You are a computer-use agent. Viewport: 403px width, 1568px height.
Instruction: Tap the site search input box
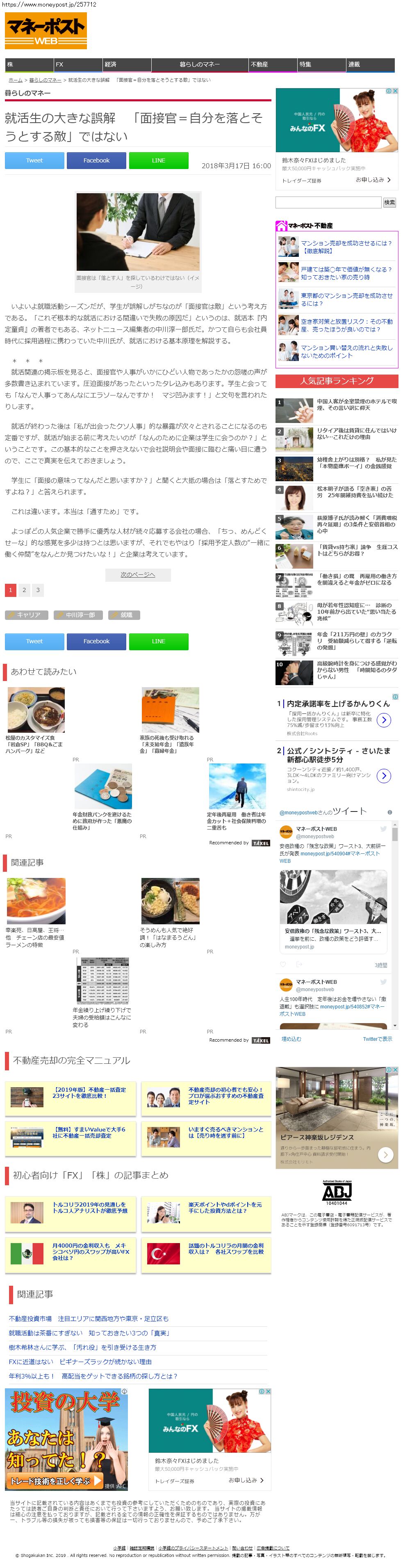[328, 202]
